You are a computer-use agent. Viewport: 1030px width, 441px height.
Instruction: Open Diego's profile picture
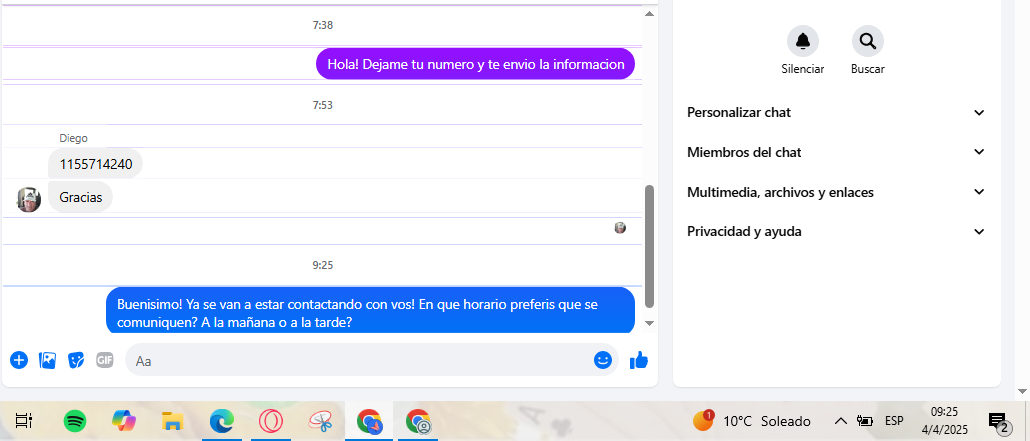click(x=29, y=198)
